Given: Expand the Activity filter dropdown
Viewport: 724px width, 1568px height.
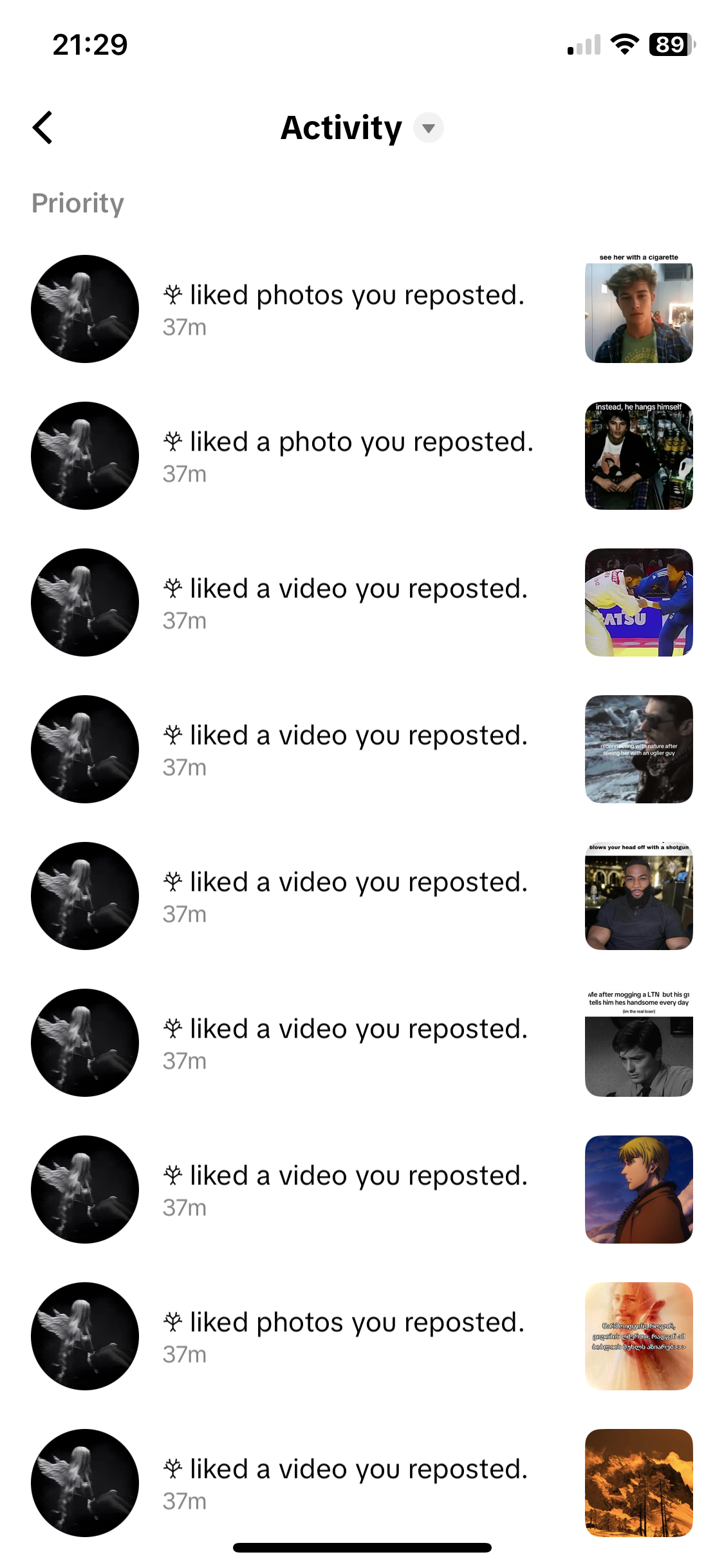Looking at the screenshot, I should [x=428, y=127].
